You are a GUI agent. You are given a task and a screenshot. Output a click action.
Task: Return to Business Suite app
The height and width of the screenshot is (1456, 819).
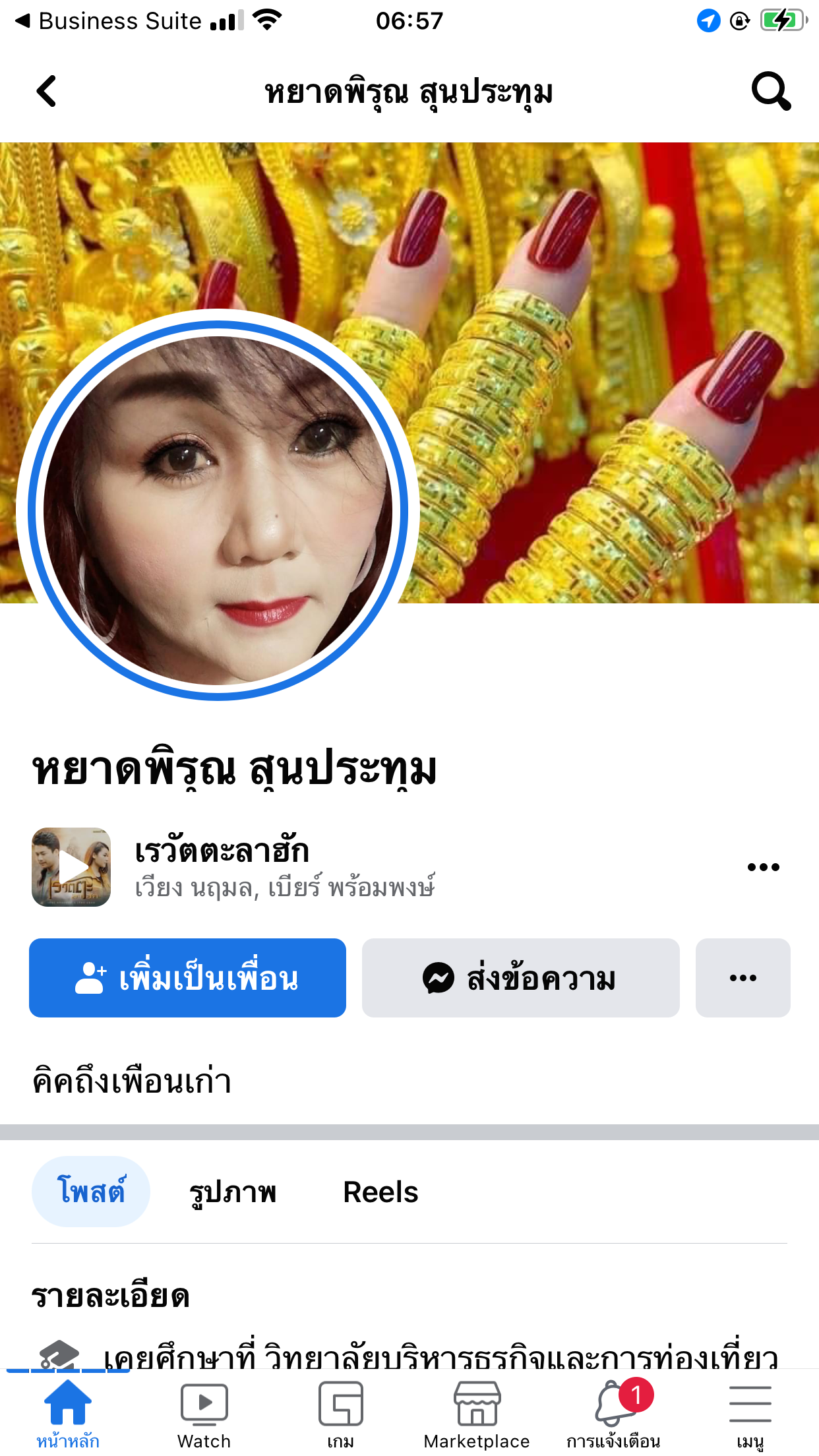pos(109,21)
